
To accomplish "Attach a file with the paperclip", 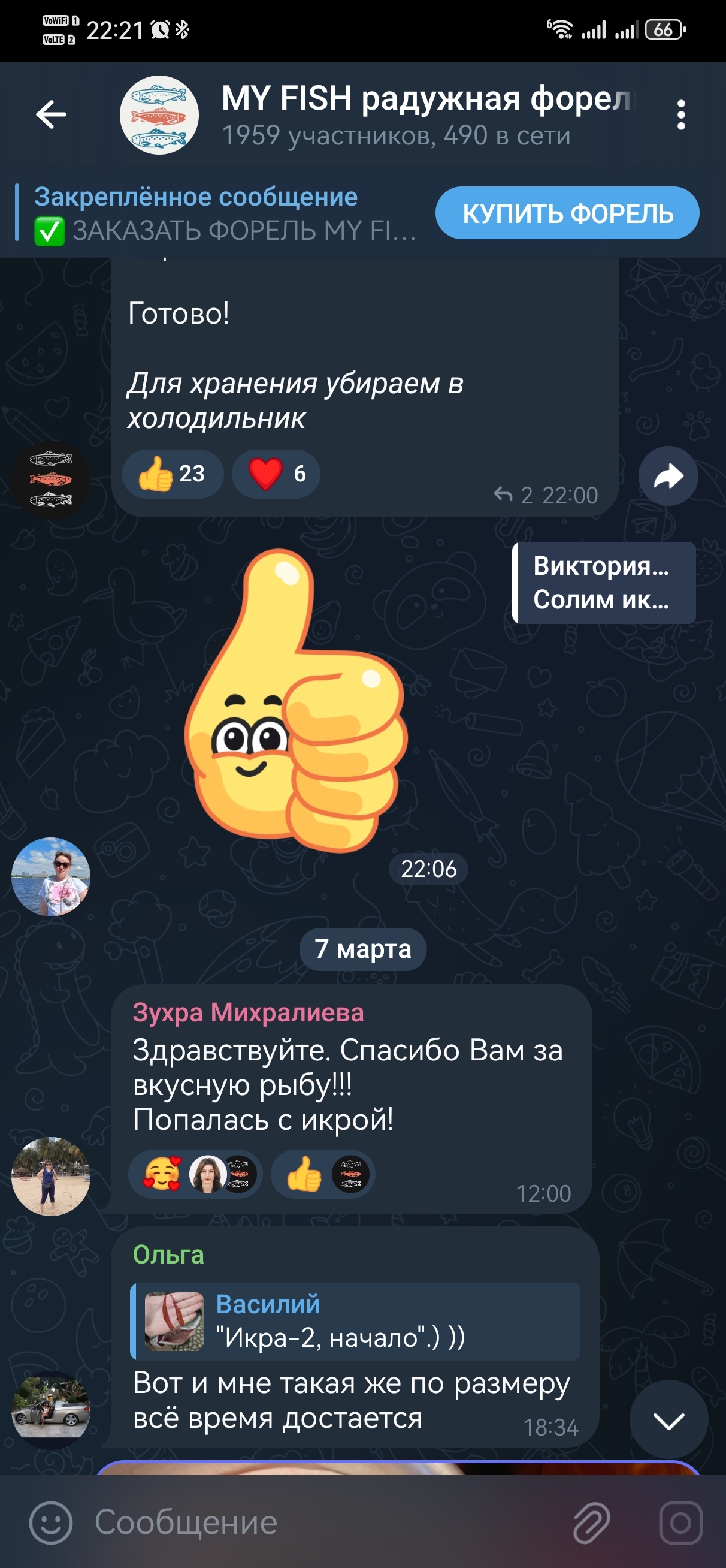I will pos(591,1522).
